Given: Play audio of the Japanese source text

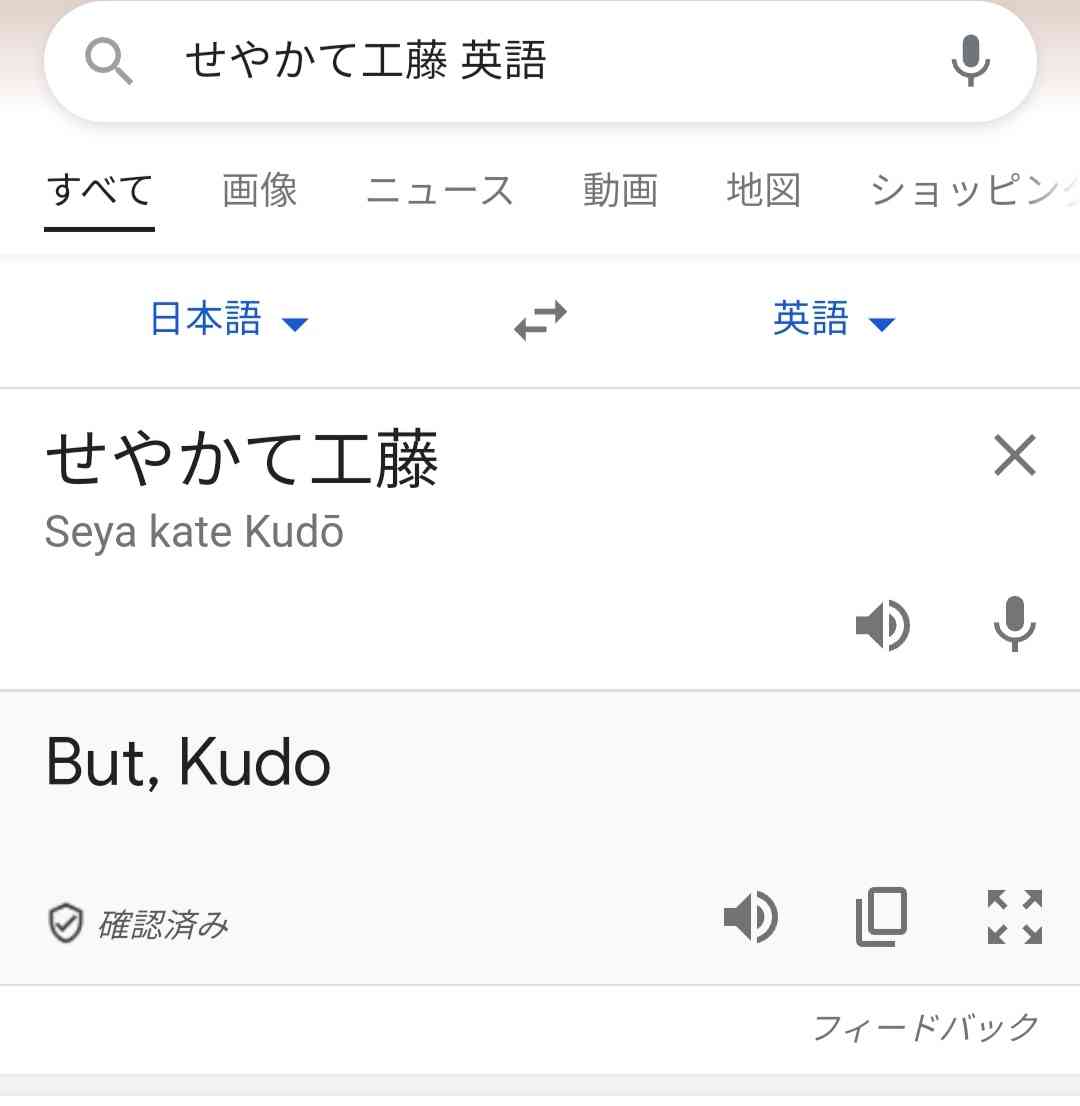Looking at the screenshot, I should [x=884, y=625].
